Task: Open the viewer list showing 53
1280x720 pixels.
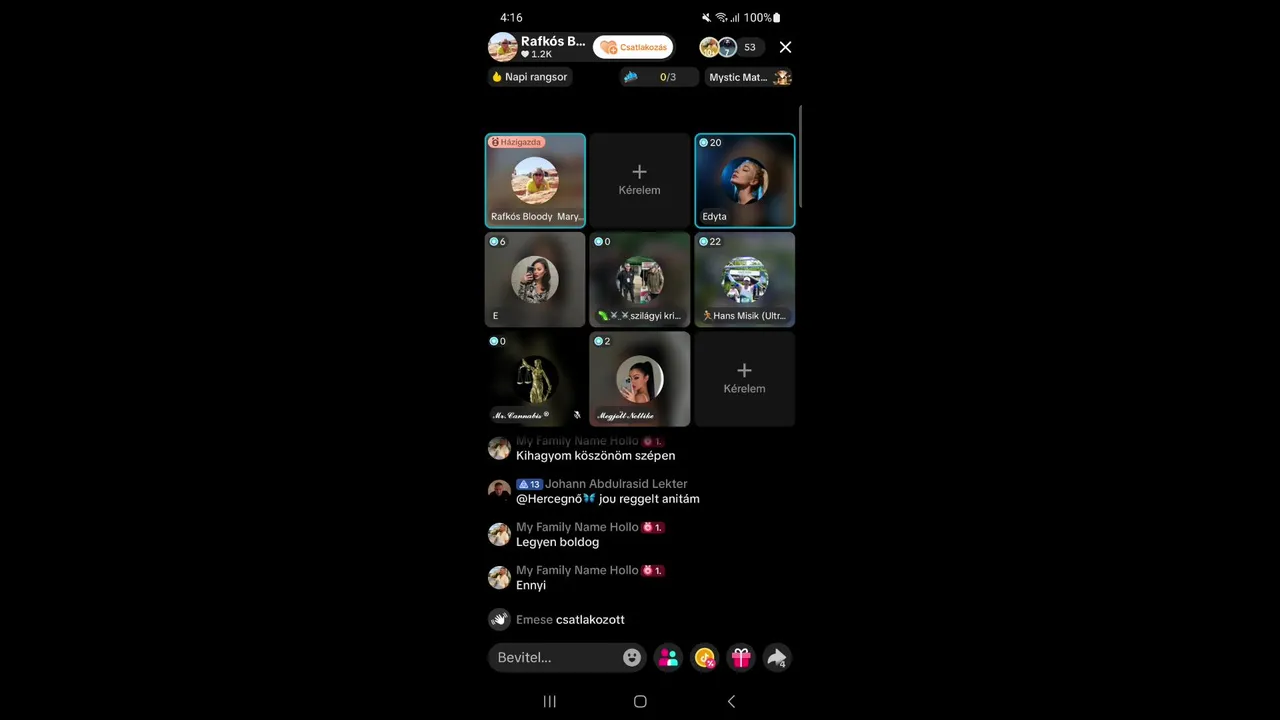Action: (x=749, y=47)
